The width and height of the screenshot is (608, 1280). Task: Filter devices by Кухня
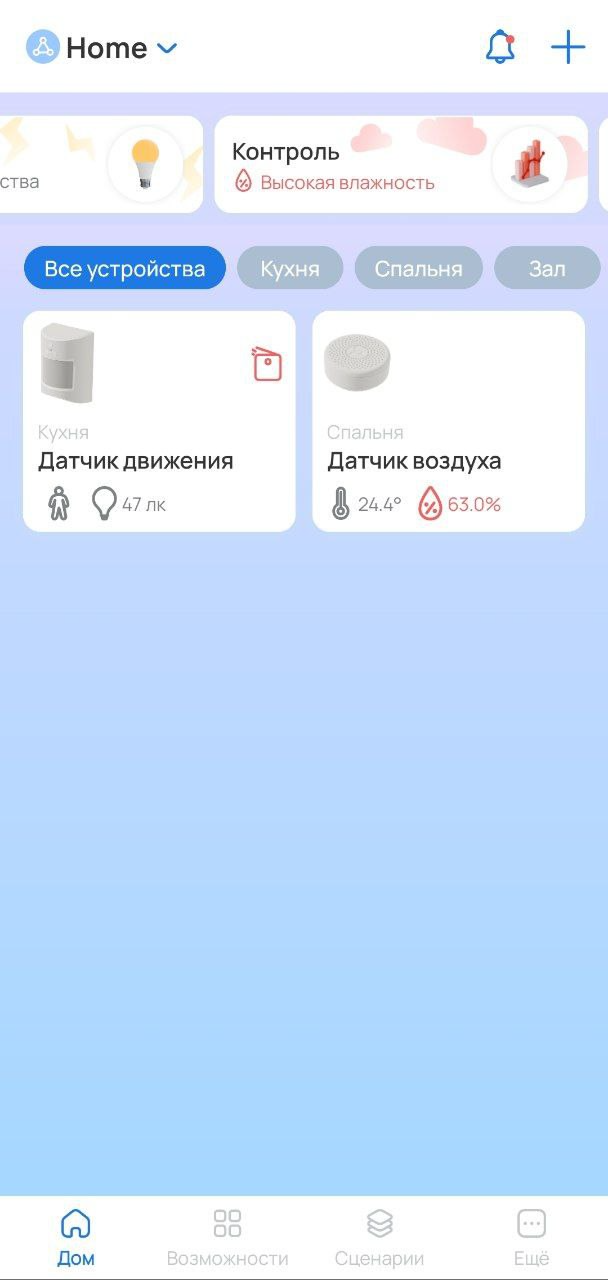click(x=290, y=269)
